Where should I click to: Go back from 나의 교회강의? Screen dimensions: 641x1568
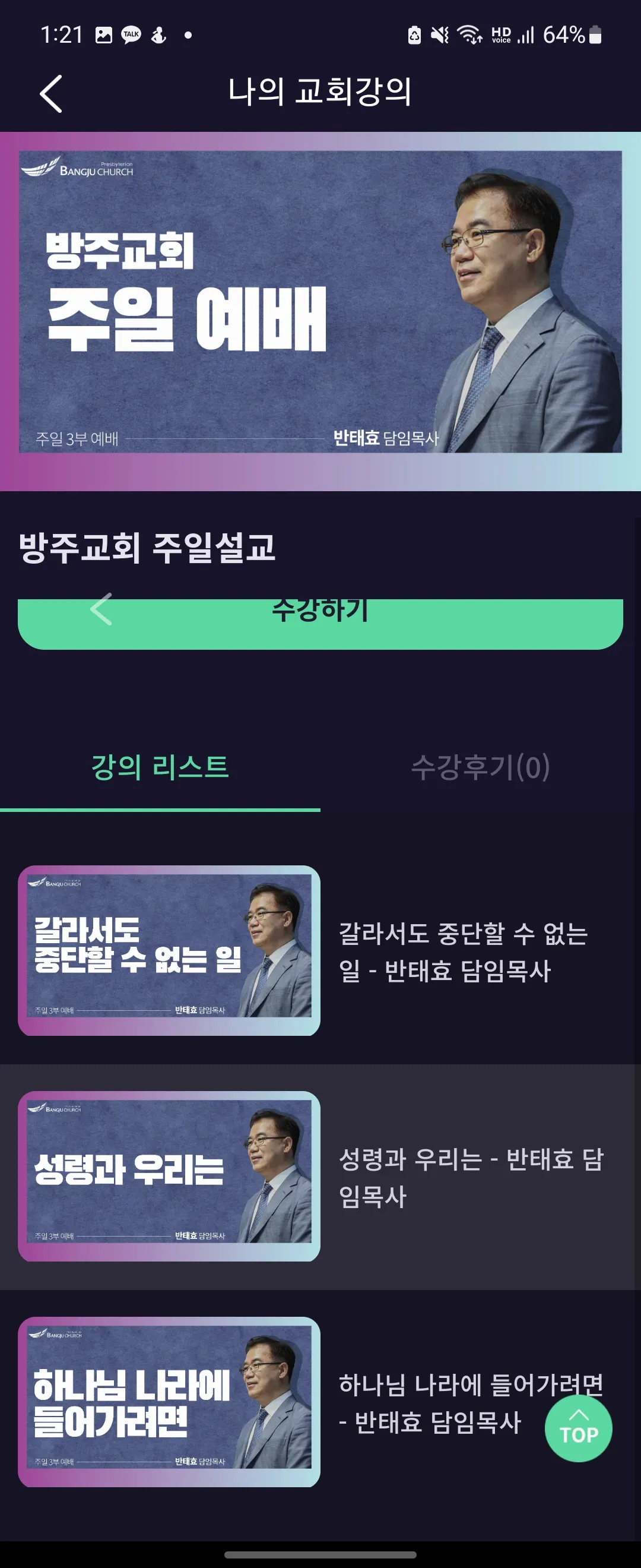tap(51, 94)
